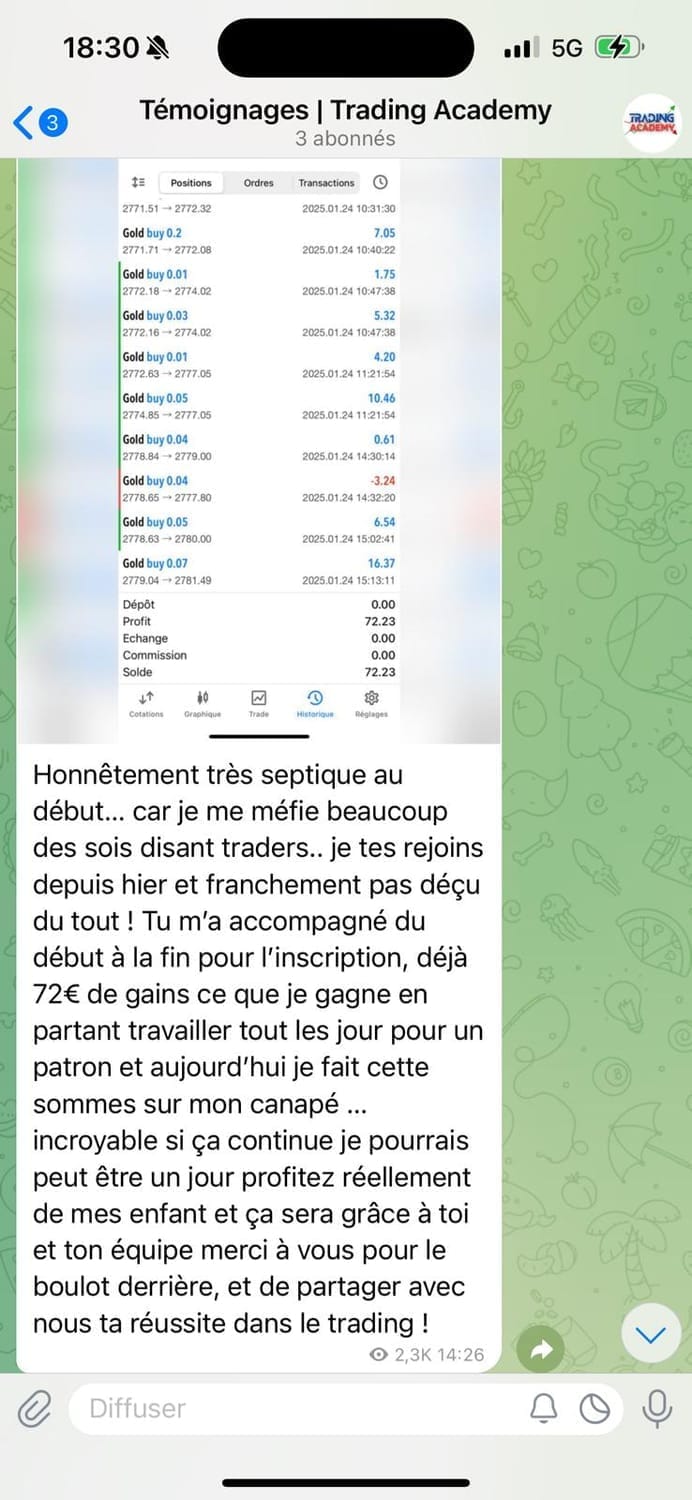
Task: Go back to the chat list
Action: point(38,123)
